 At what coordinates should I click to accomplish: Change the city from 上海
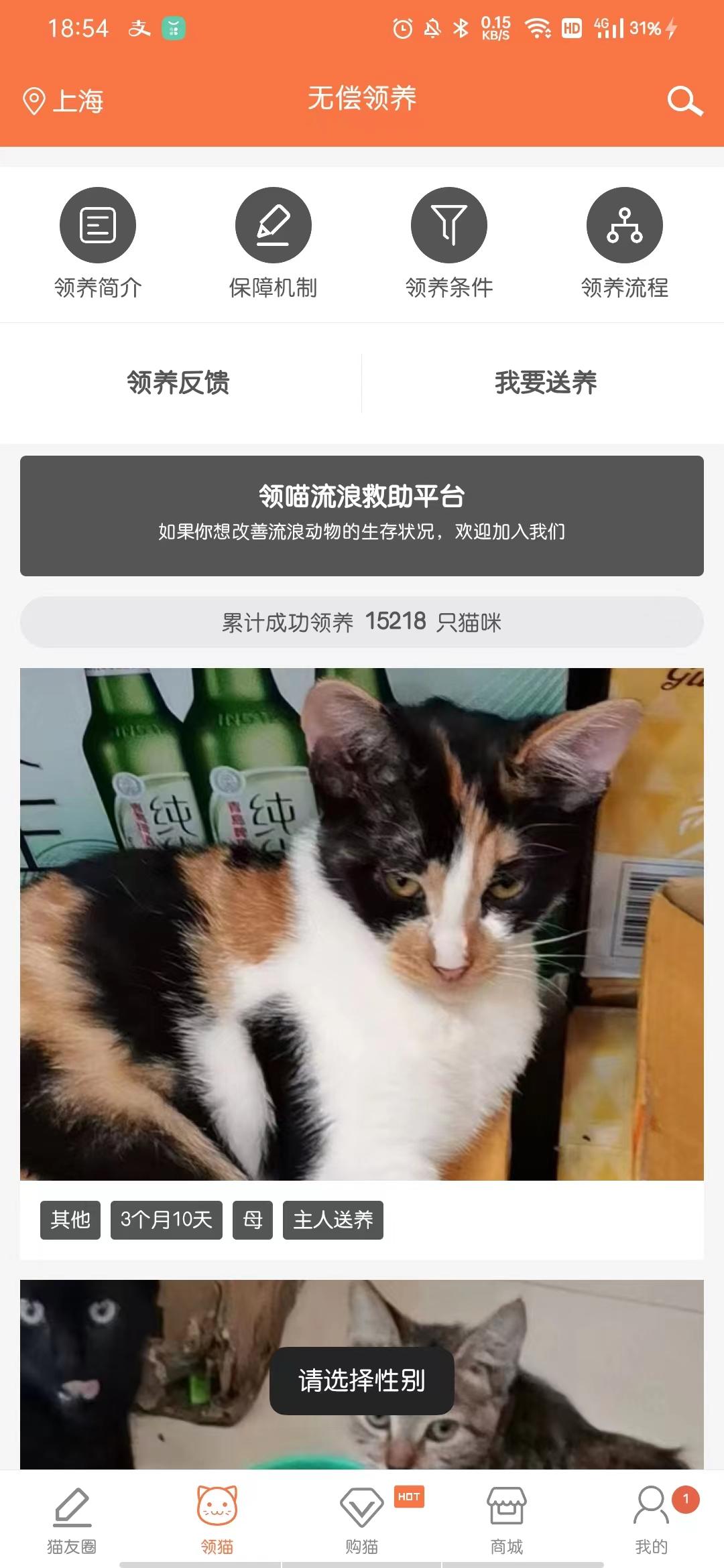tap(64, 101)
